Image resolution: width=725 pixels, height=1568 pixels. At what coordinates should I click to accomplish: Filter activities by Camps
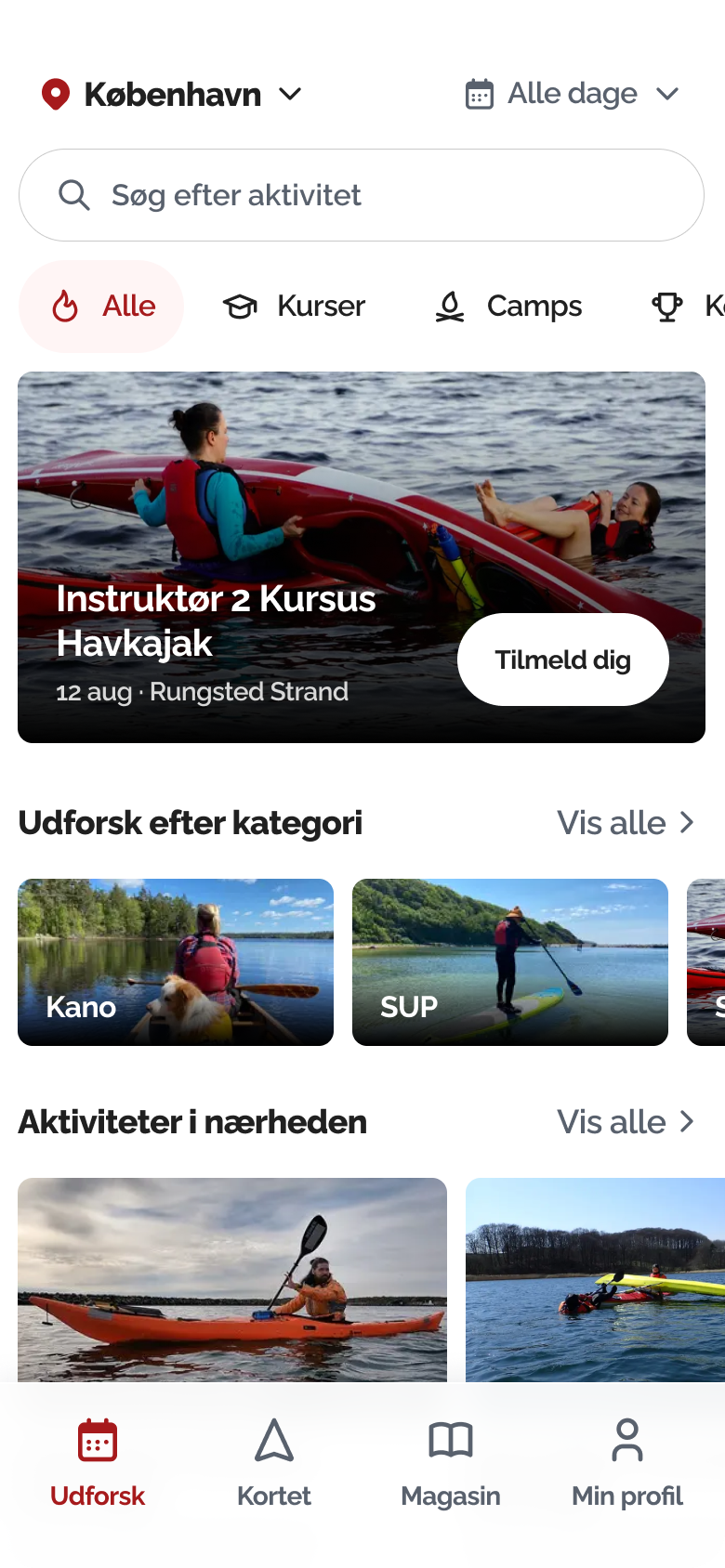pos(509,307)
